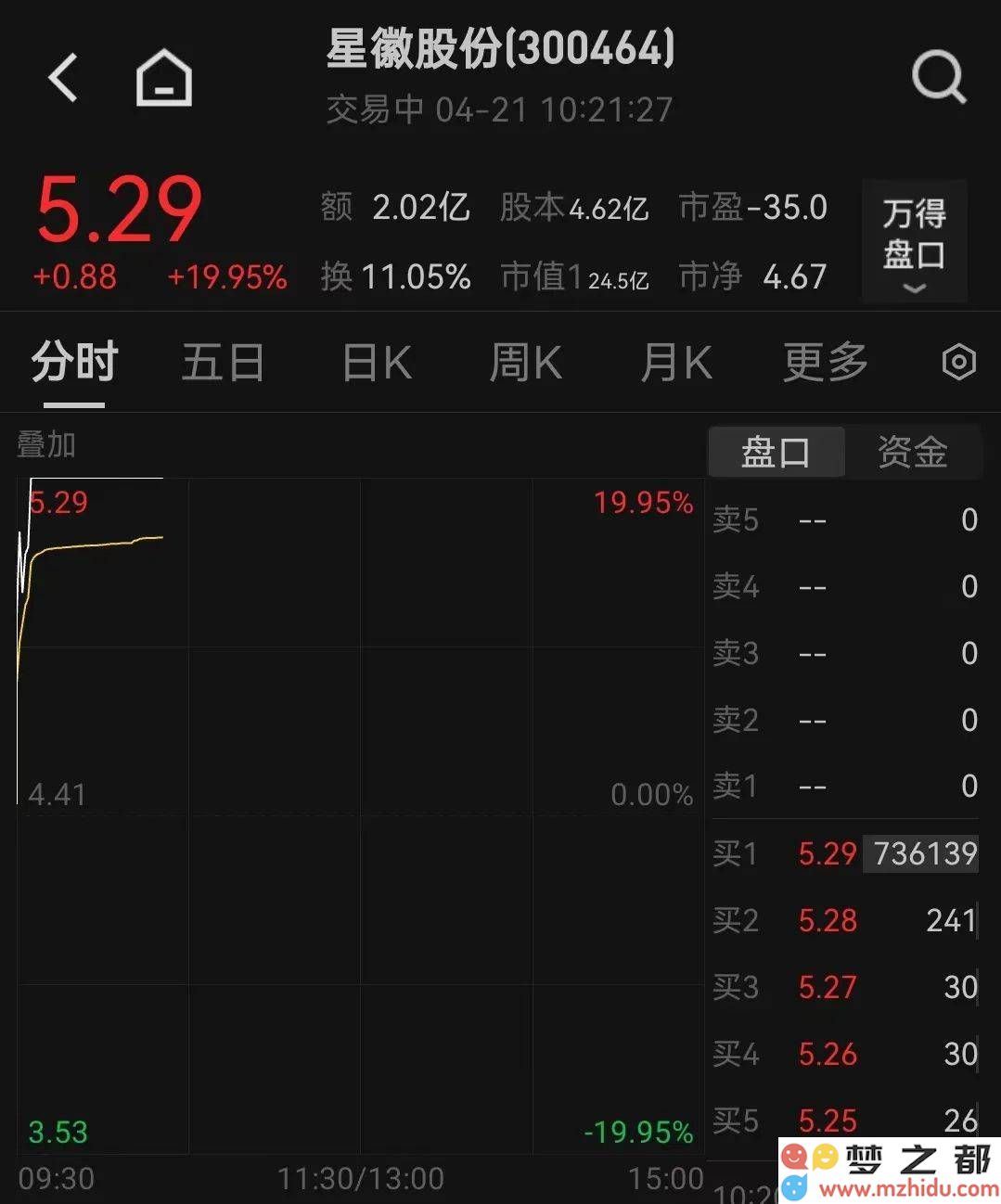Image resolution: width=1001 pixels, height=1204 pixels.
Task: Select the 盘口 order book tab
Action: coord(776,453)
